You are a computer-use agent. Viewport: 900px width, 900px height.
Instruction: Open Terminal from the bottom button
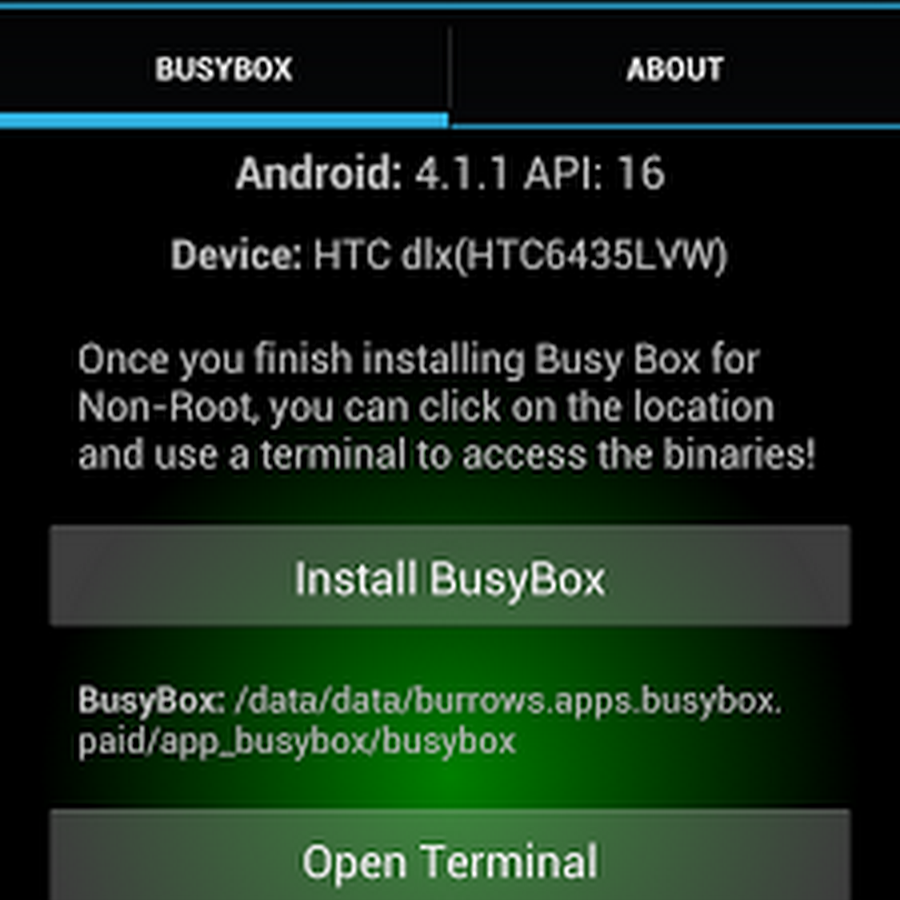[450, 860]
